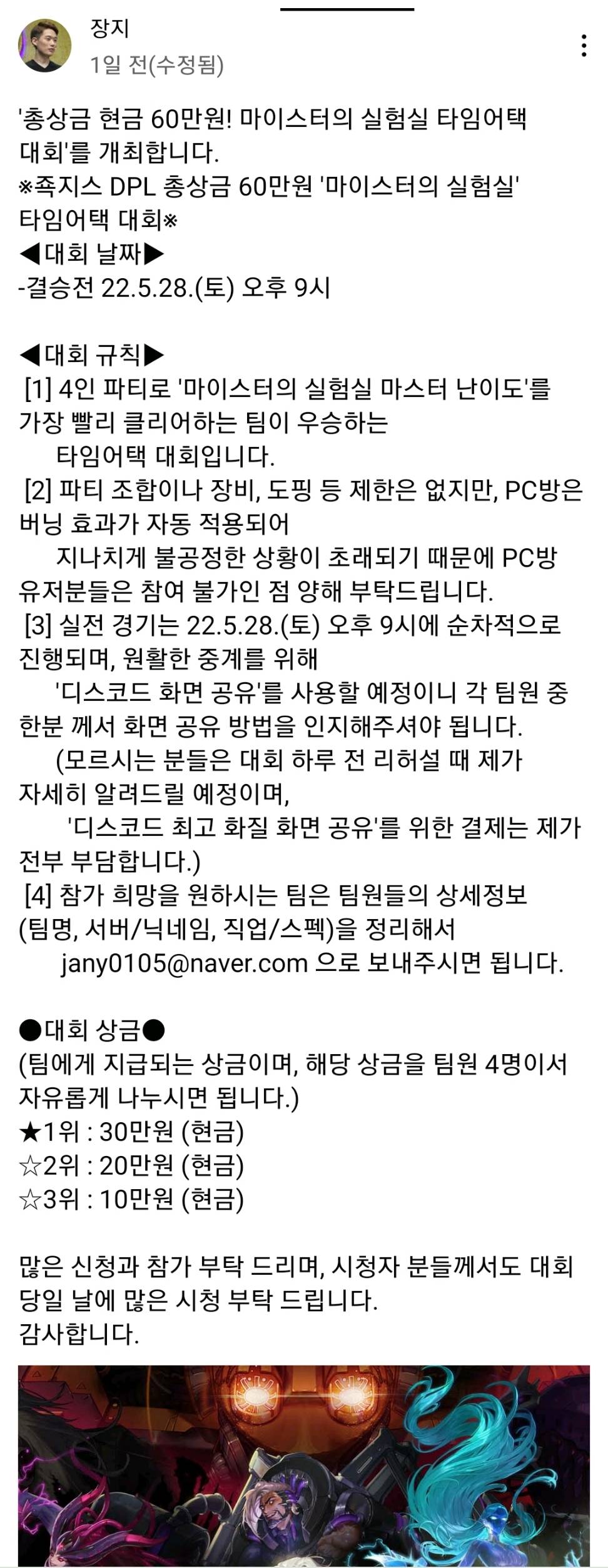Open 장지's profile picture
The height and width of the screenshot is (1568, 608).
44,46
